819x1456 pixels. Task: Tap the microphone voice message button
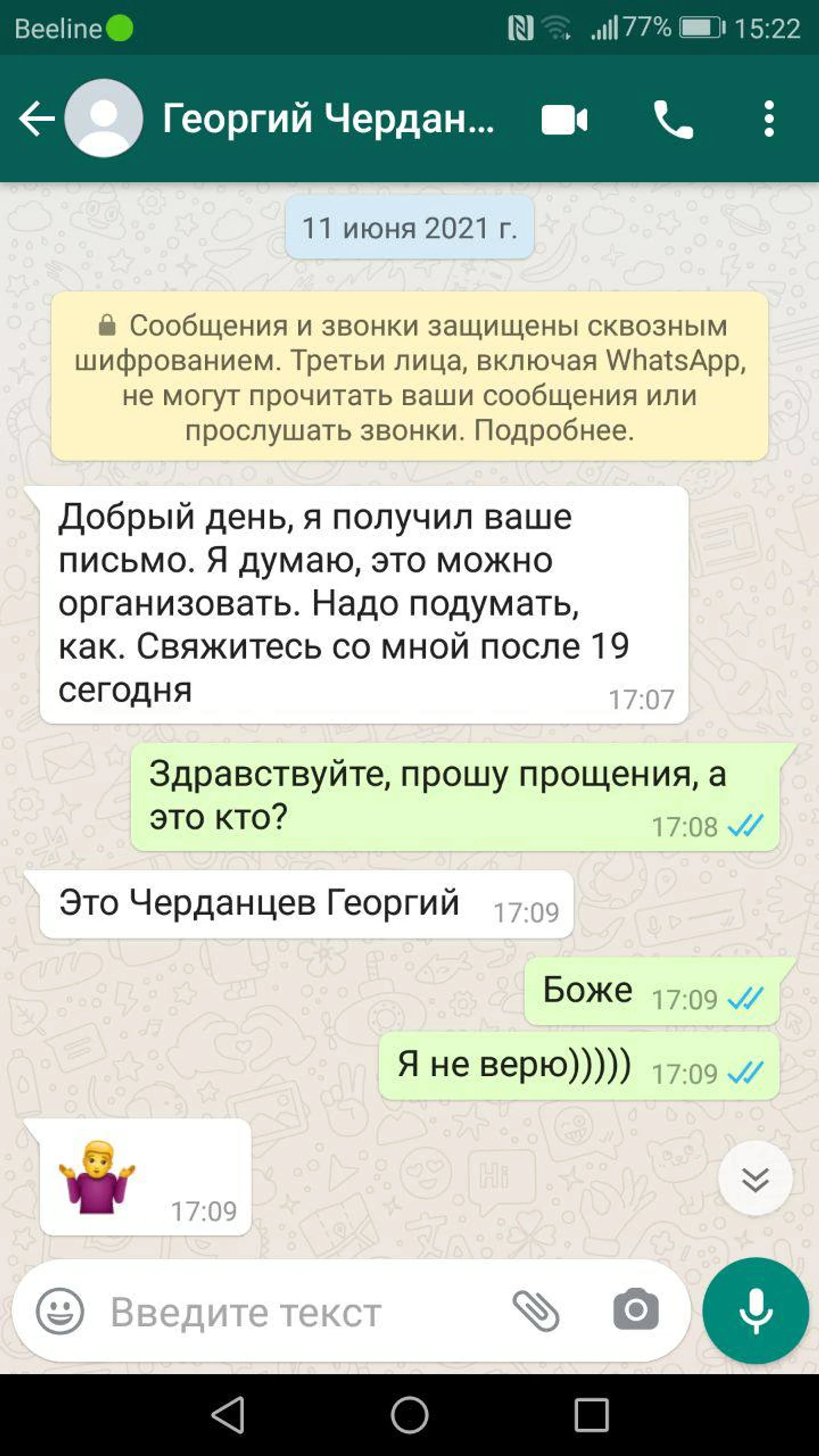click(756, 1311)
